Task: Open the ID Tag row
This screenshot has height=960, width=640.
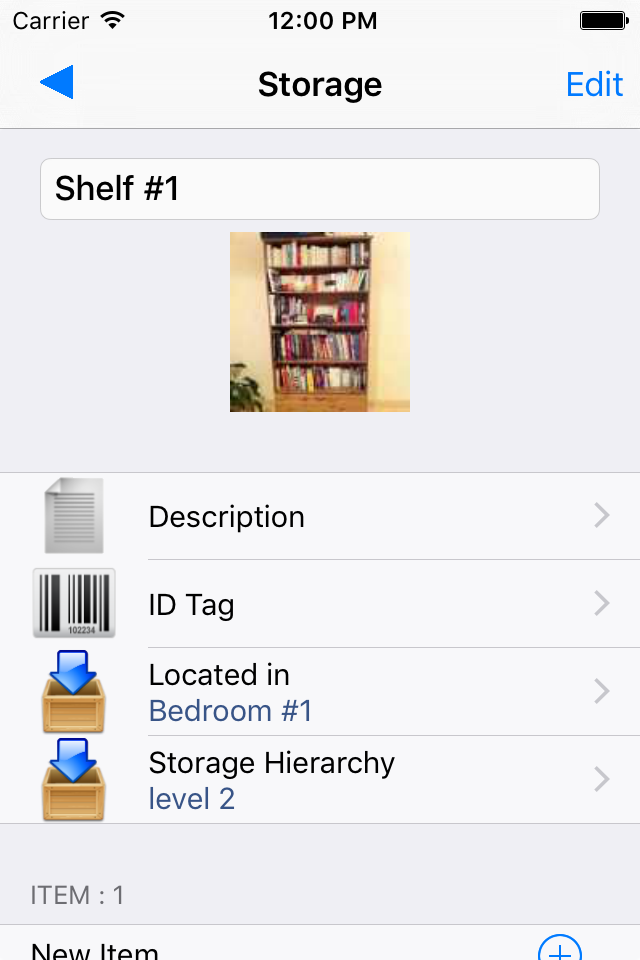Action: 320,604
